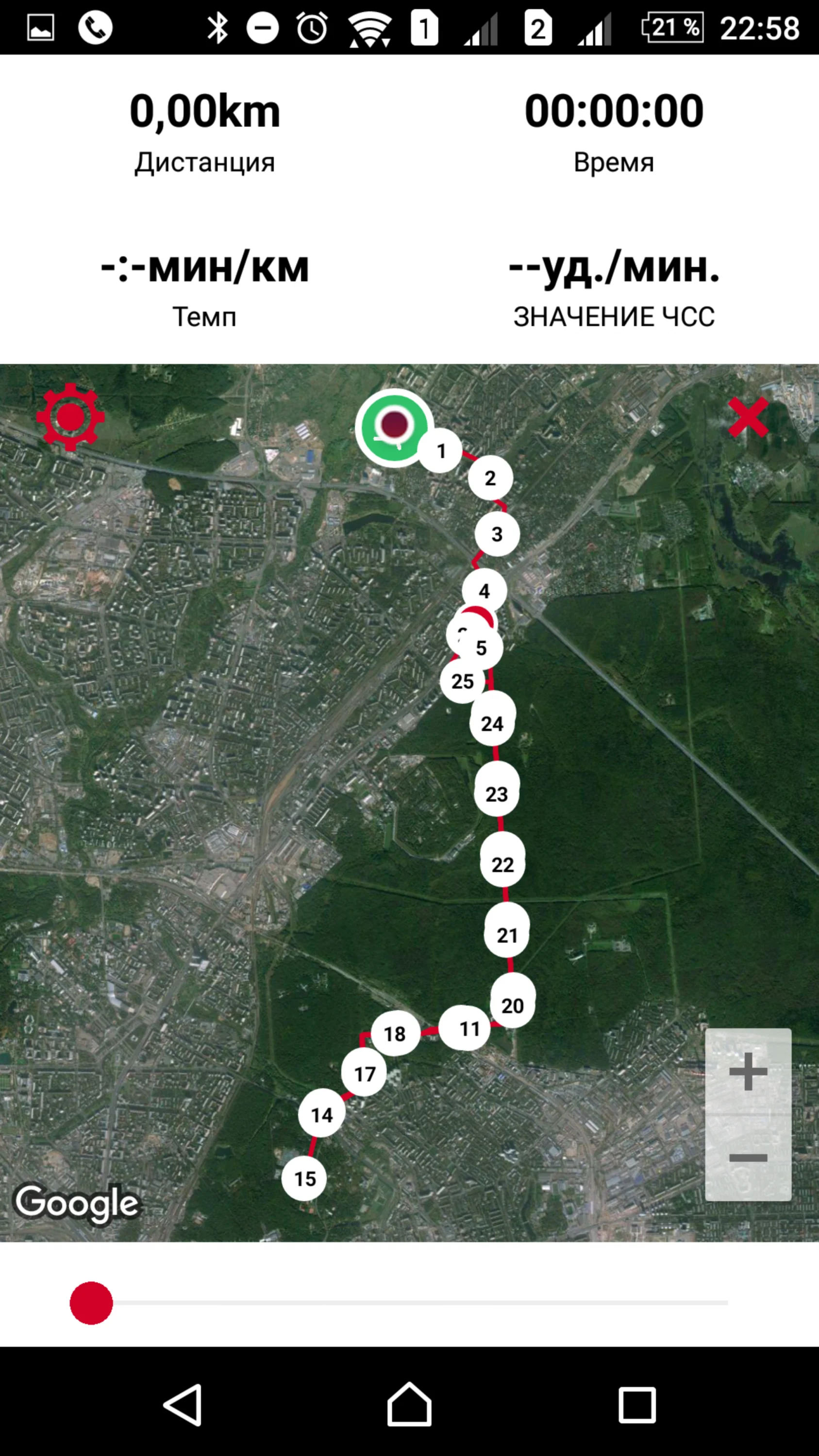Image resolution: width=819 pixels, height=1456 pixels.
Task: Tap kilometer marker 23 on the route
Action: pyautogui.click(x=497, y=794)
